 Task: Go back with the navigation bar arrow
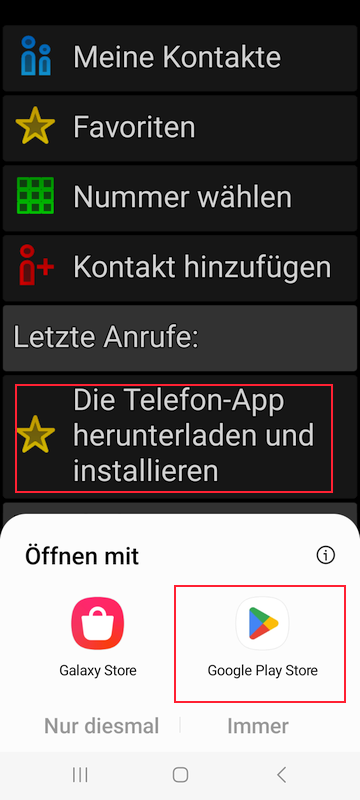pos(281,774)
